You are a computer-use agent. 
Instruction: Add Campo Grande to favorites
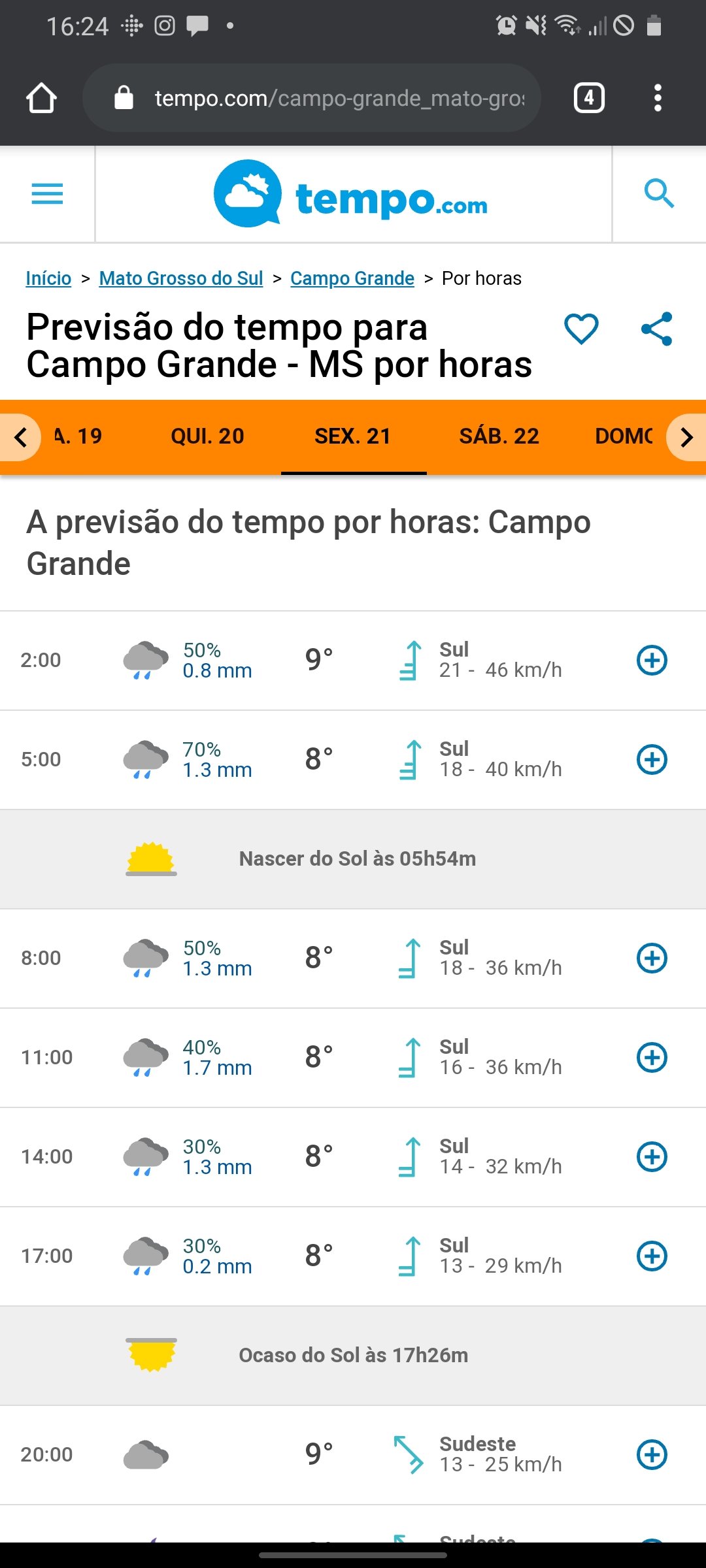click(x=581, y=328)
